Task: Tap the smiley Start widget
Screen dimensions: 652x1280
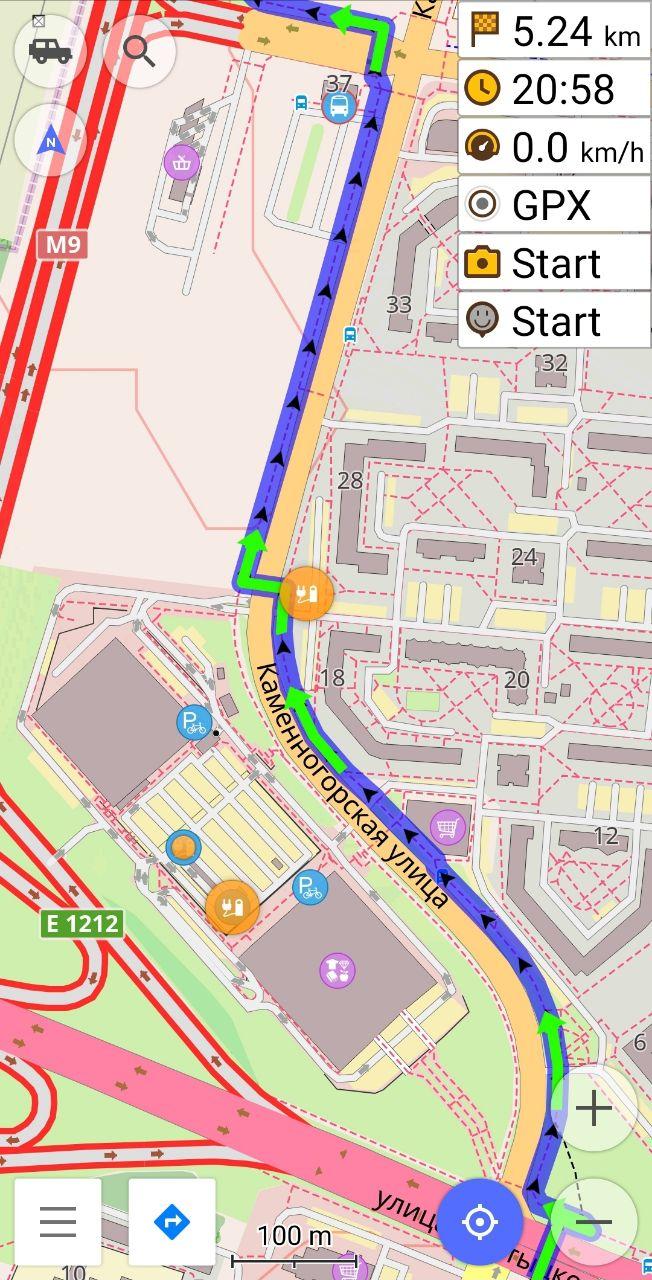Action: [x=554, y=321]
